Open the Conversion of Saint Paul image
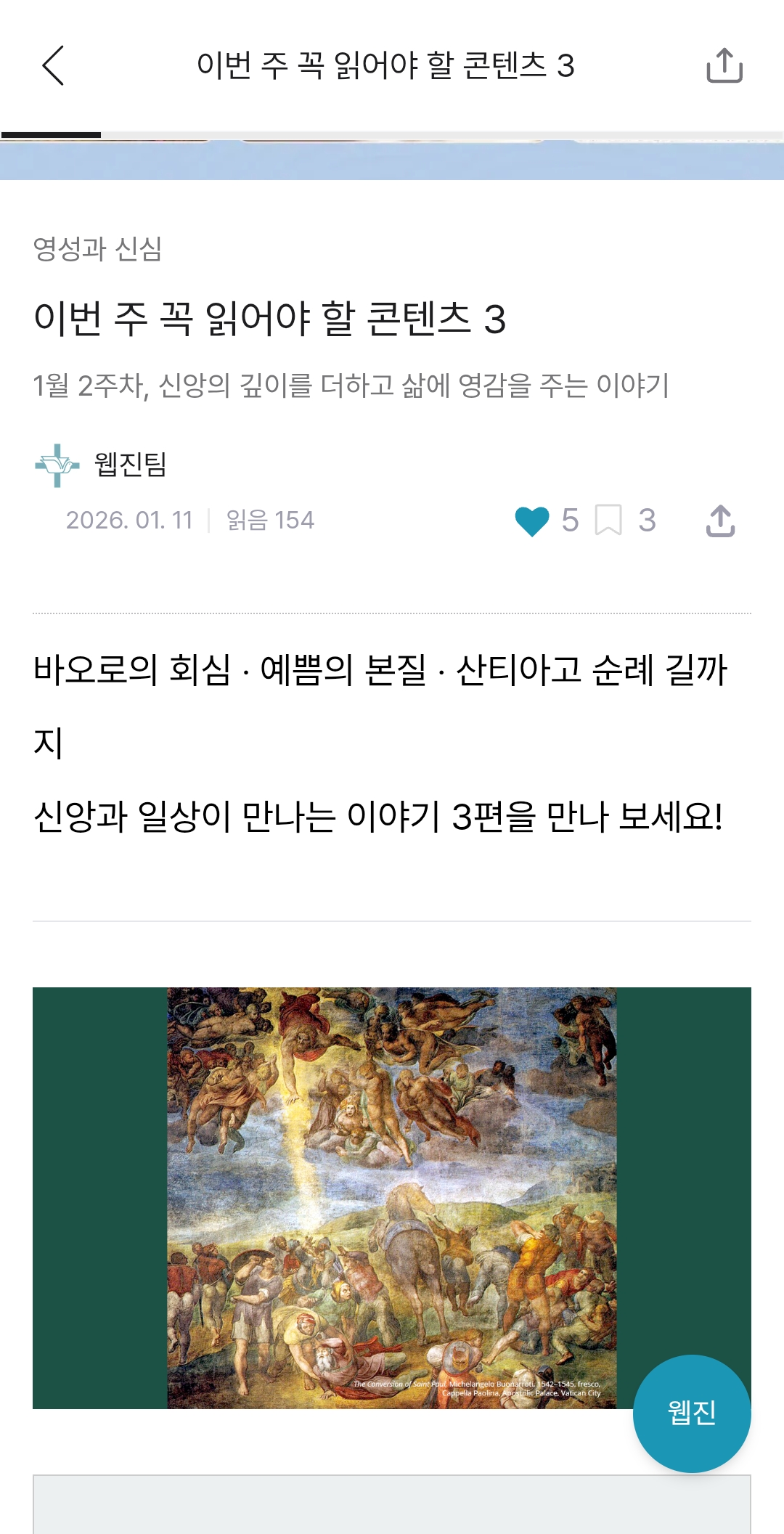This screenshot has height=1534, width=784. (391, 1197)
